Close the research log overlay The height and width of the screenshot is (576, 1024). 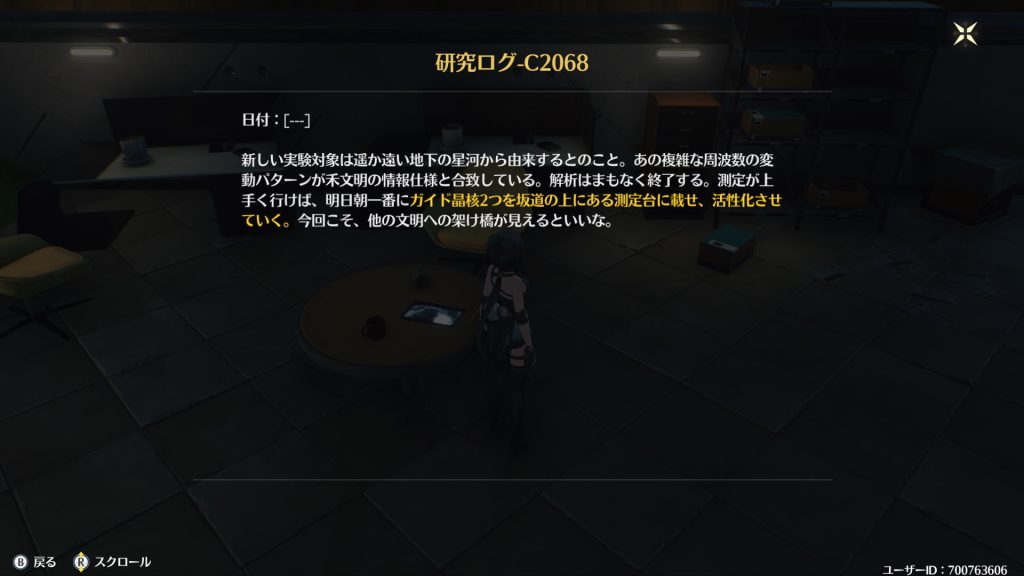[965, 34]
